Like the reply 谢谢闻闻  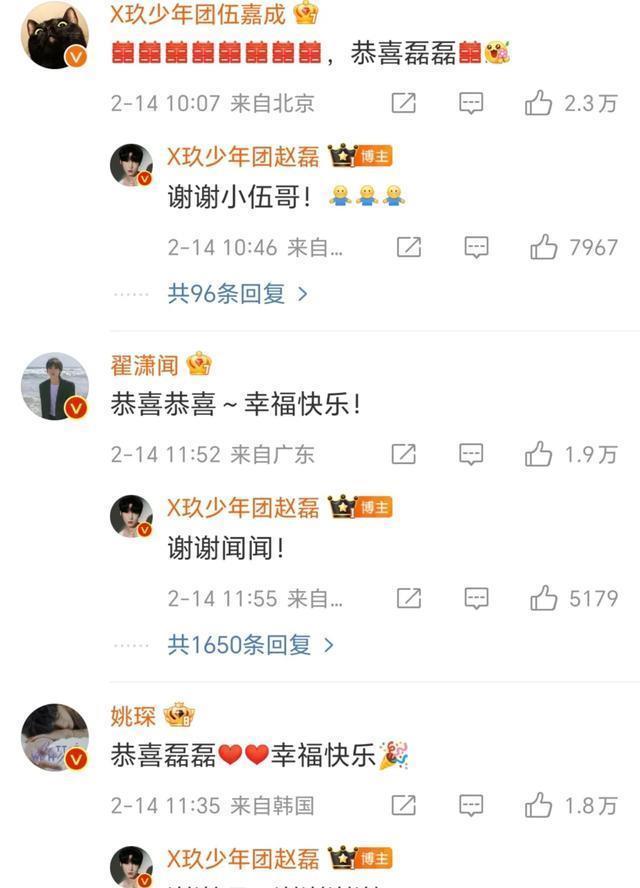click(544, 598)
